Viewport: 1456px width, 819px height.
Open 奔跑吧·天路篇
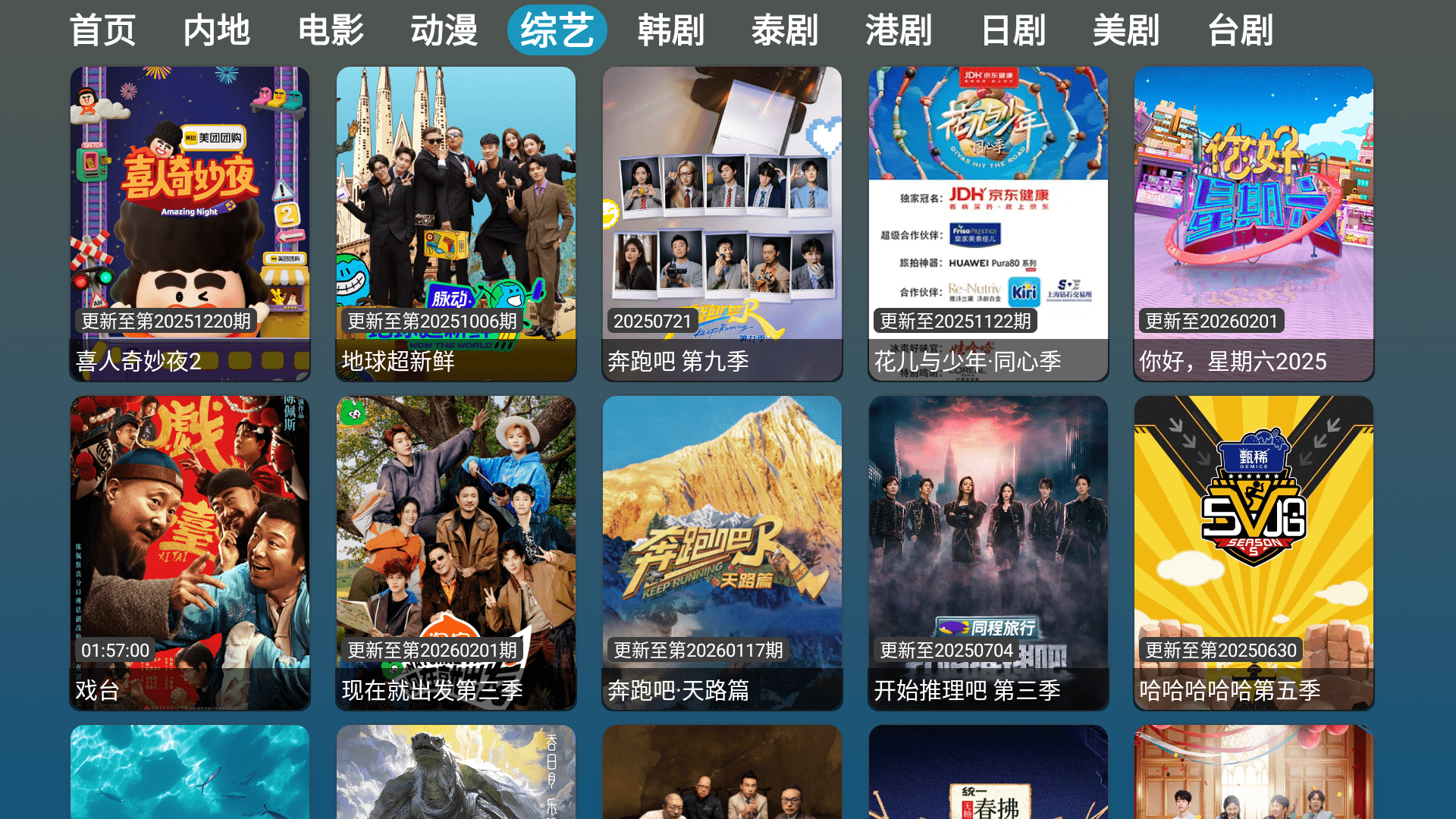(x=722, y=553)
